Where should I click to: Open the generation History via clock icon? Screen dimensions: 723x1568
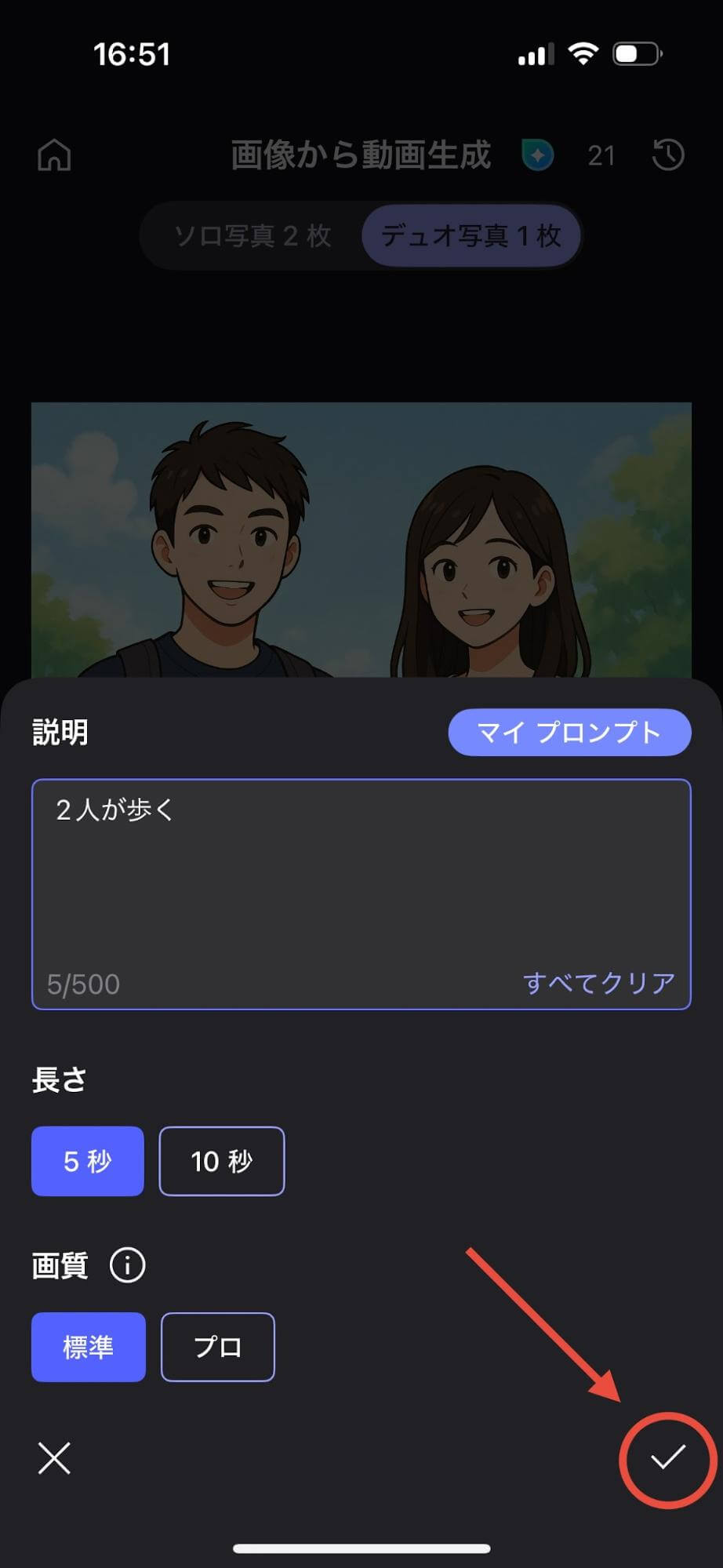pos(667,155)
